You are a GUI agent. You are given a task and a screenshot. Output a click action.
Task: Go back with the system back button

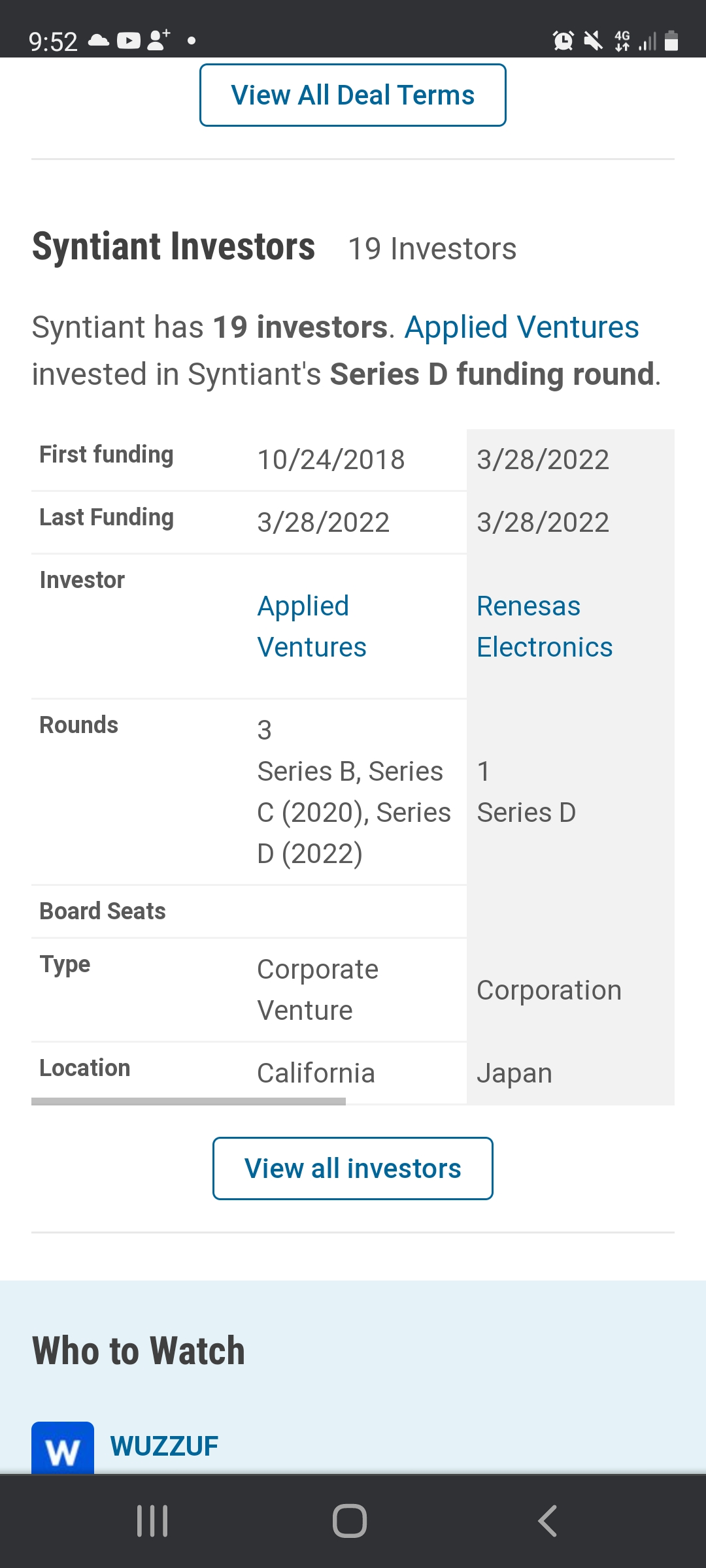(x=548, y=1521)
